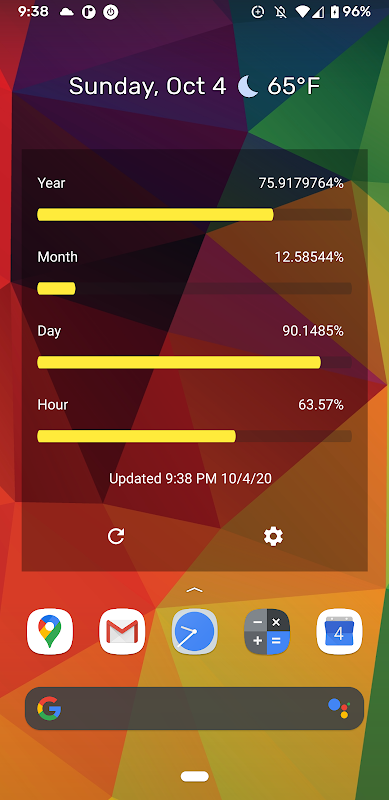Open the widget settings gear
The width and height of the screenshot is (389, 800).
click(273, 536)
